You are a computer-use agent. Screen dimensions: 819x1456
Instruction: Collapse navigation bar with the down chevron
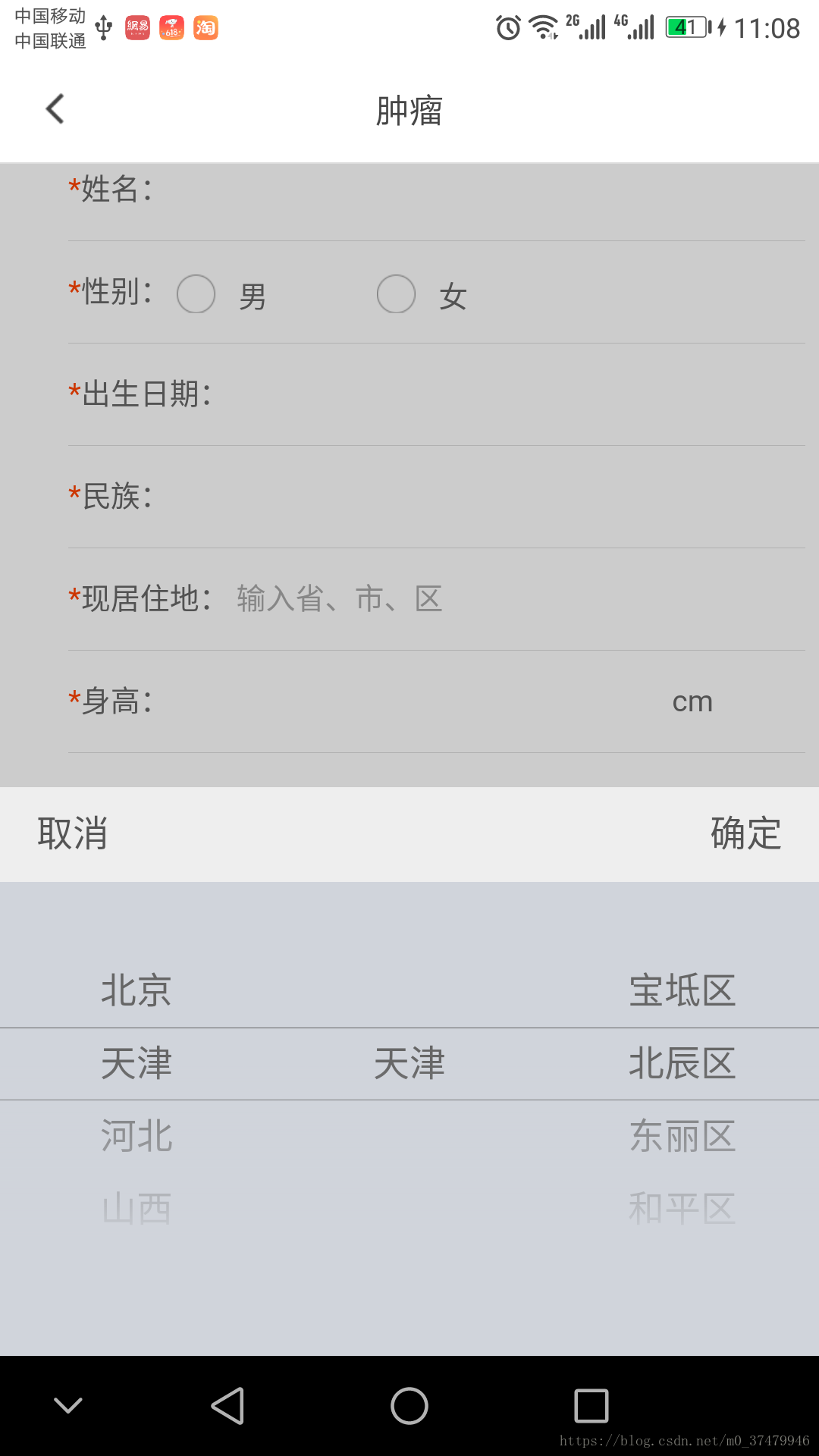point(68,1404)
